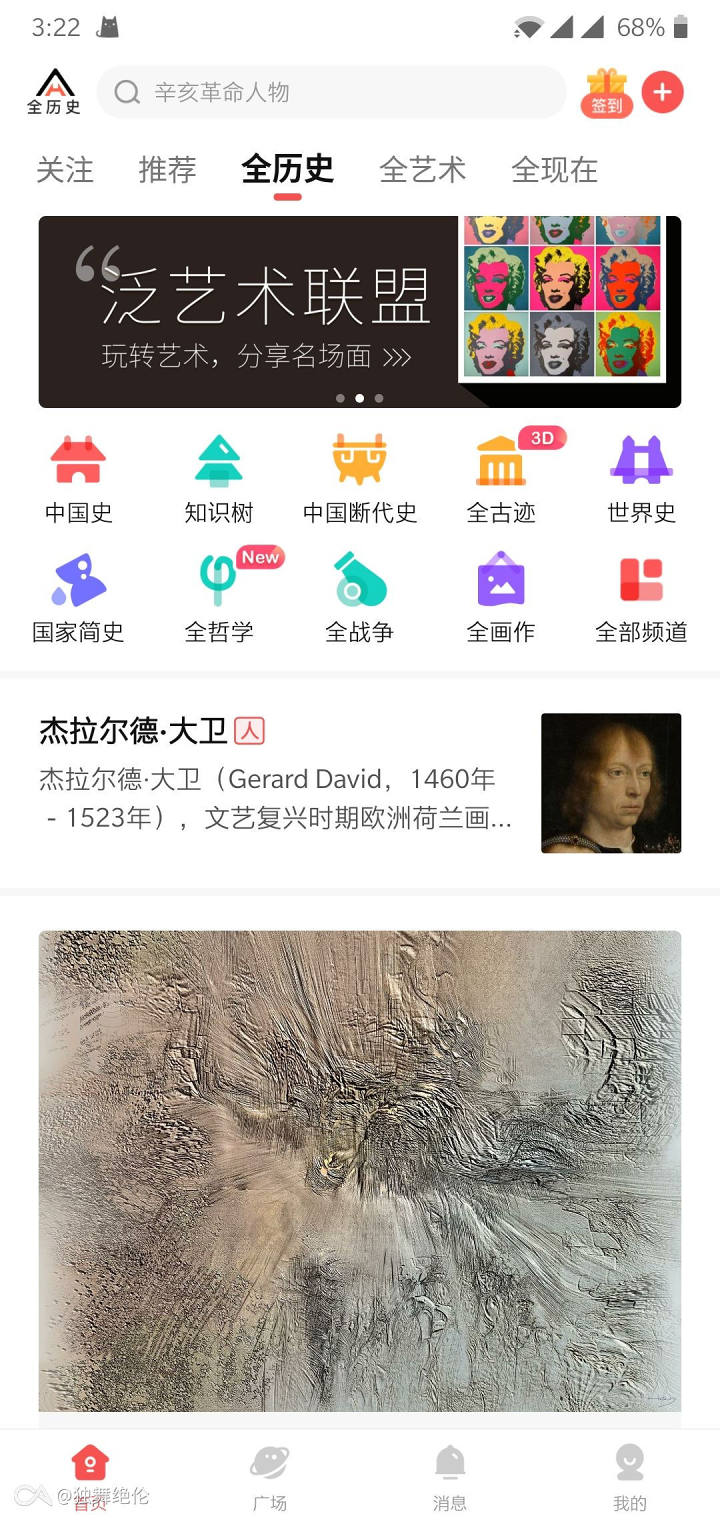Switch to the 全艺术 tab
The height and width of the screenshot is (1520, 720).
[423, 170]
